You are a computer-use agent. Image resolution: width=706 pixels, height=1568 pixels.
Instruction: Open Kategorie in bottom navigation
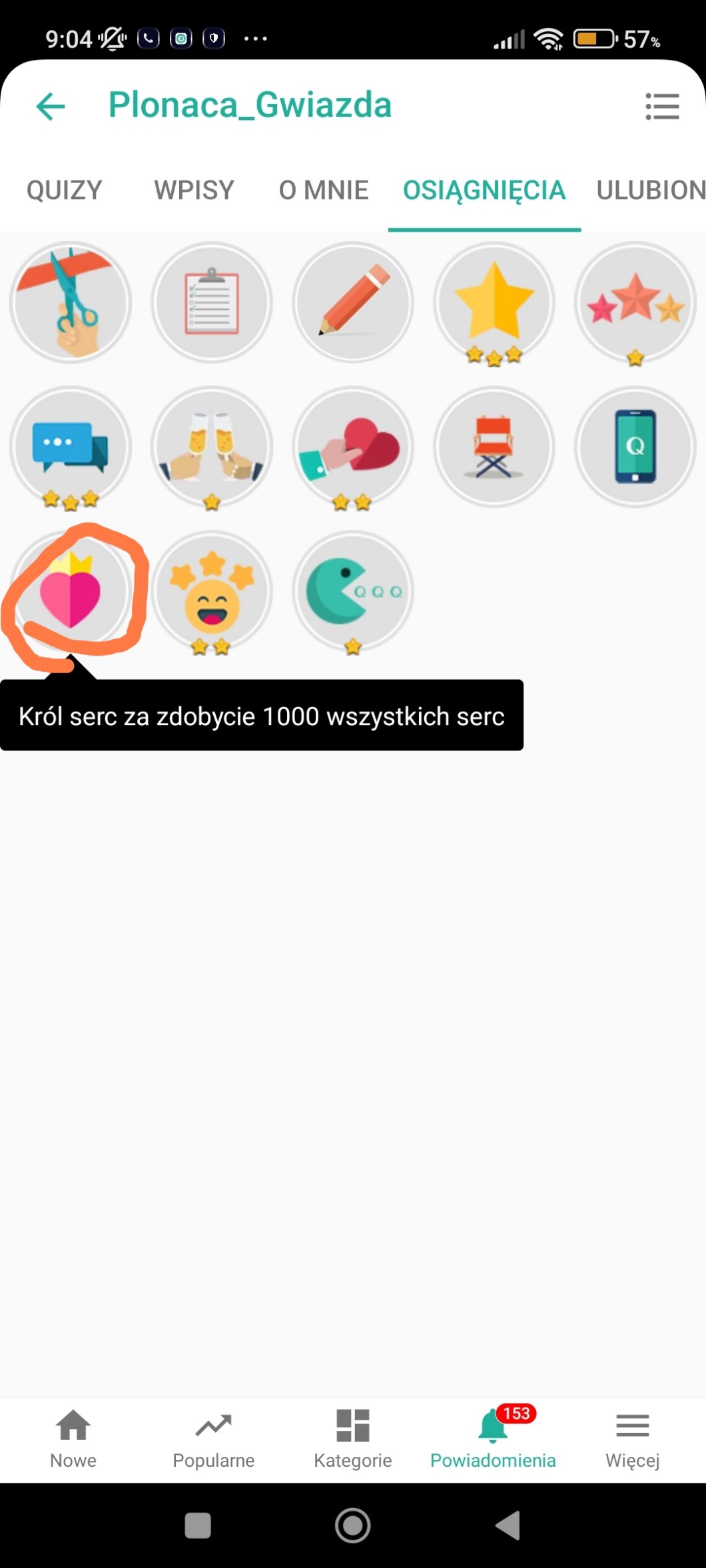point(353,1438)
